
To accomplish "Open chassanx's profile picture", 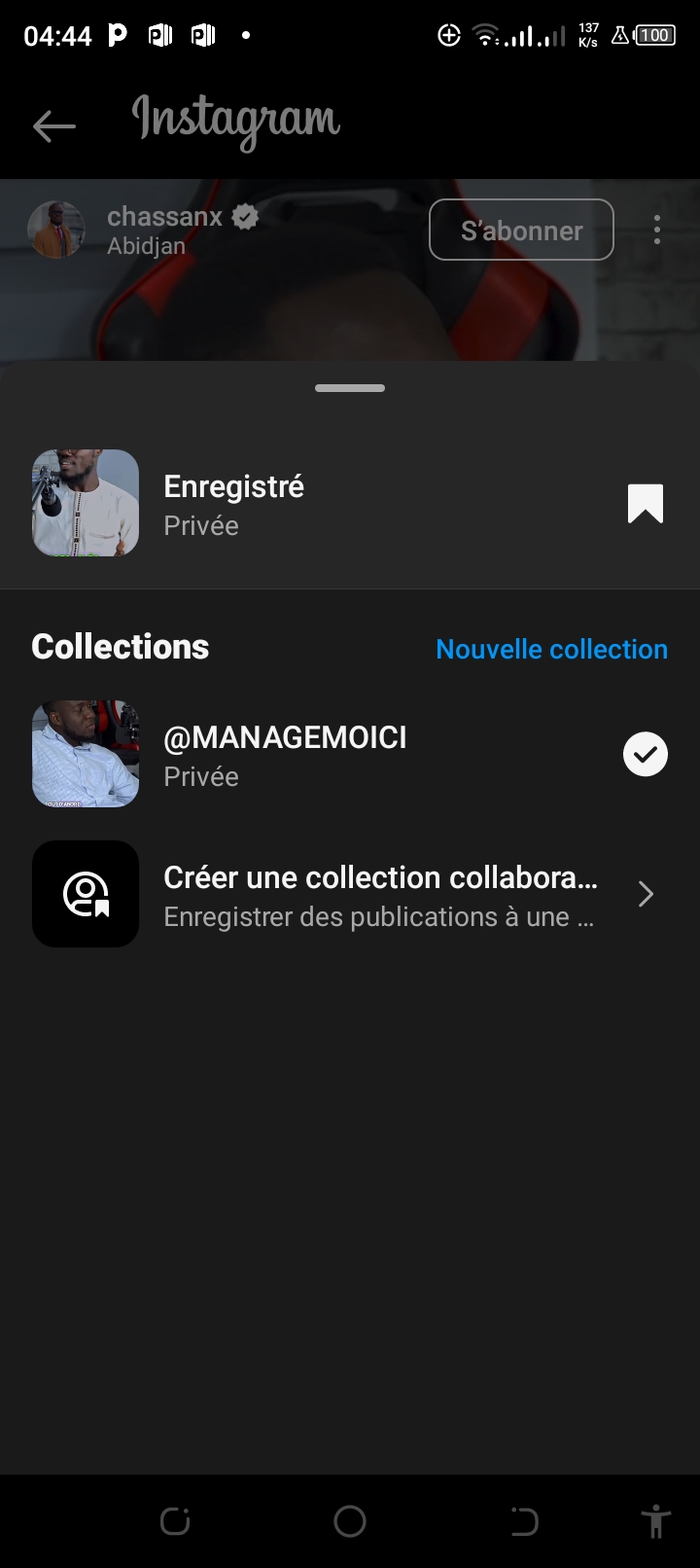I will point(56,230).
